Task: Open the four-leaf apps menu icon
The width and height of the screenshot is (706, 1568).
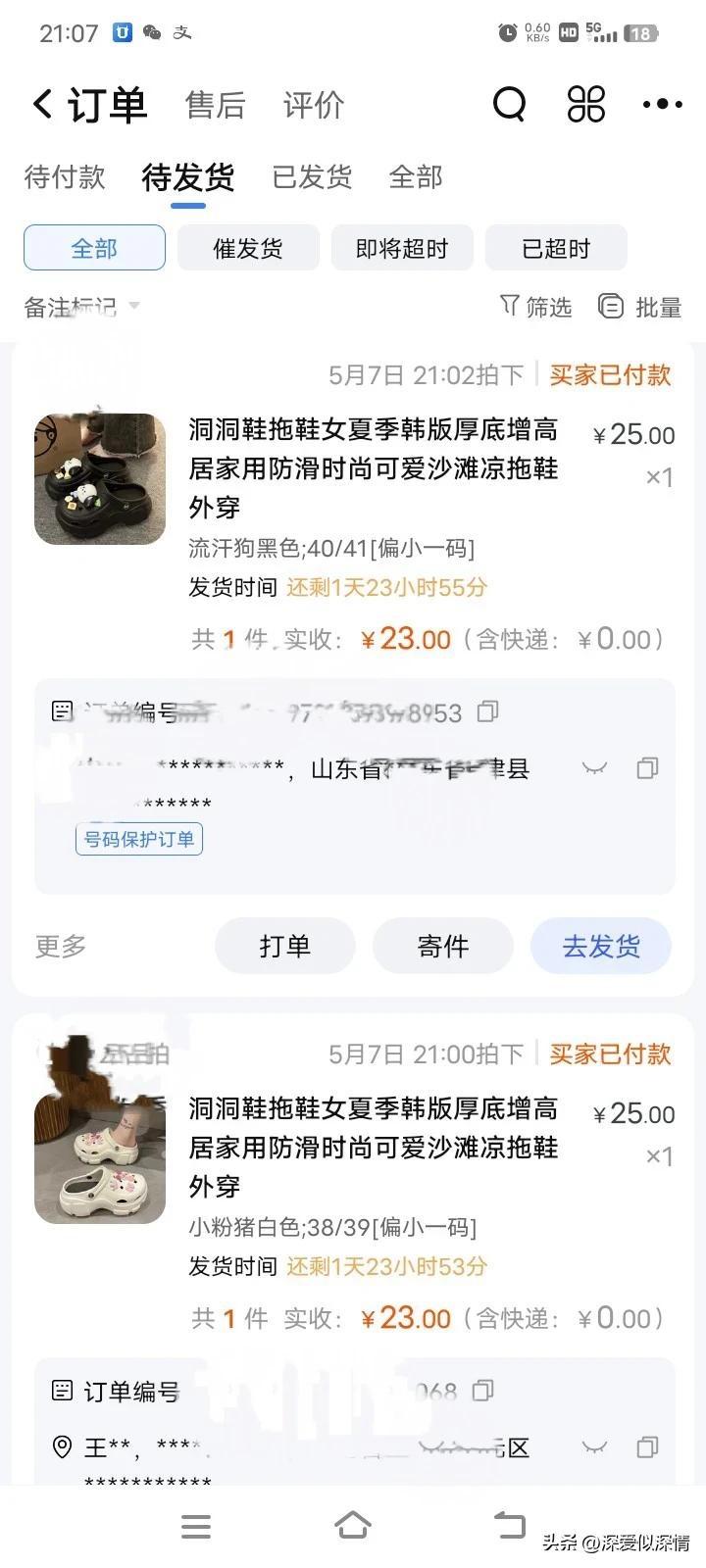Action: tap(585, 104)
